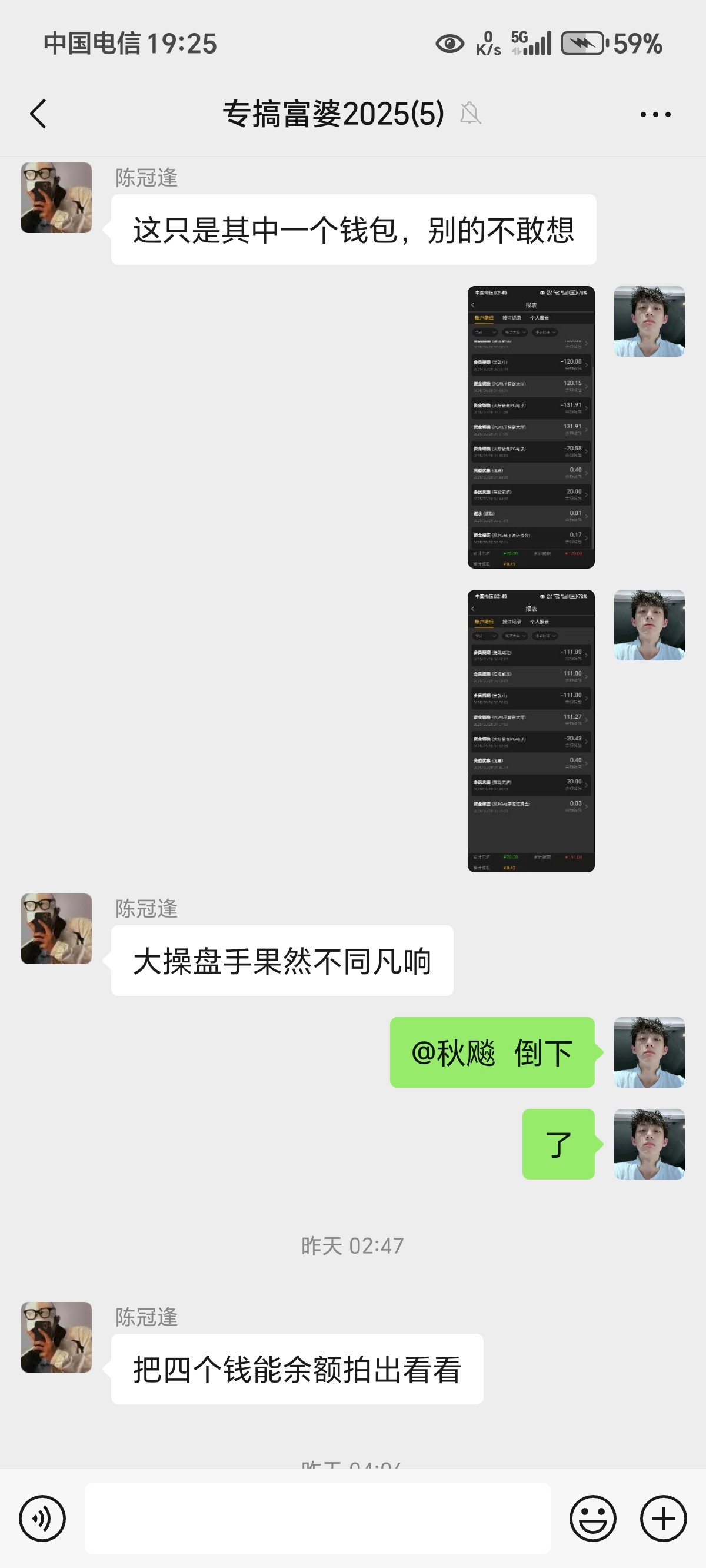This screenshot has height=1568, width=706.
Task: Focus the message text field
Action: (317, 1518)
